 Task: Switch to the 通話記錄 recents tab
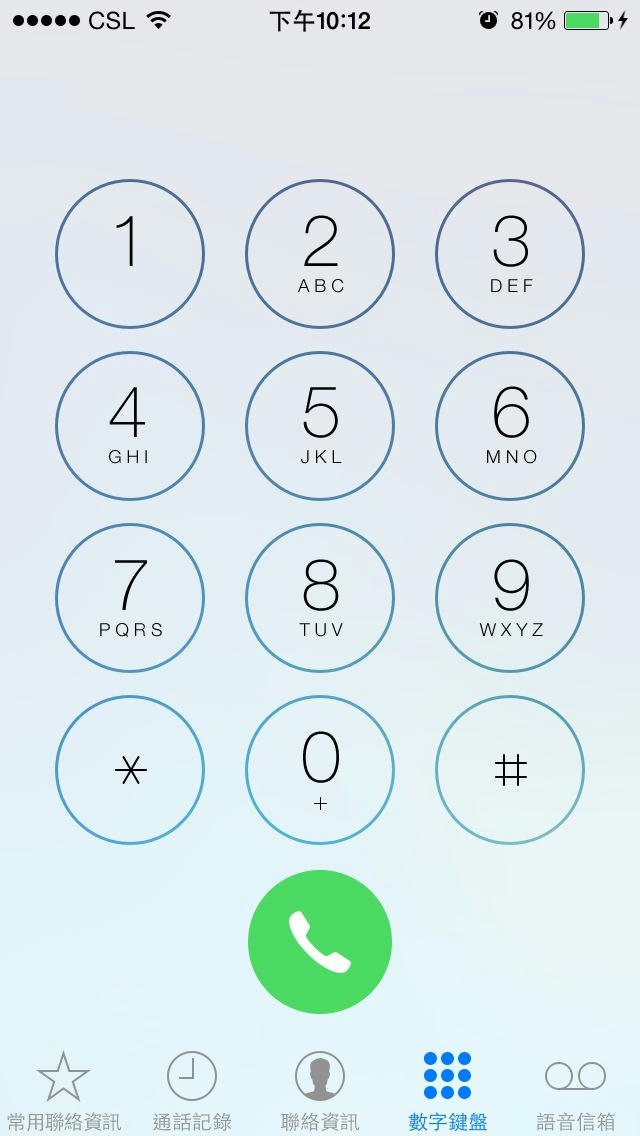point(192,1091)
